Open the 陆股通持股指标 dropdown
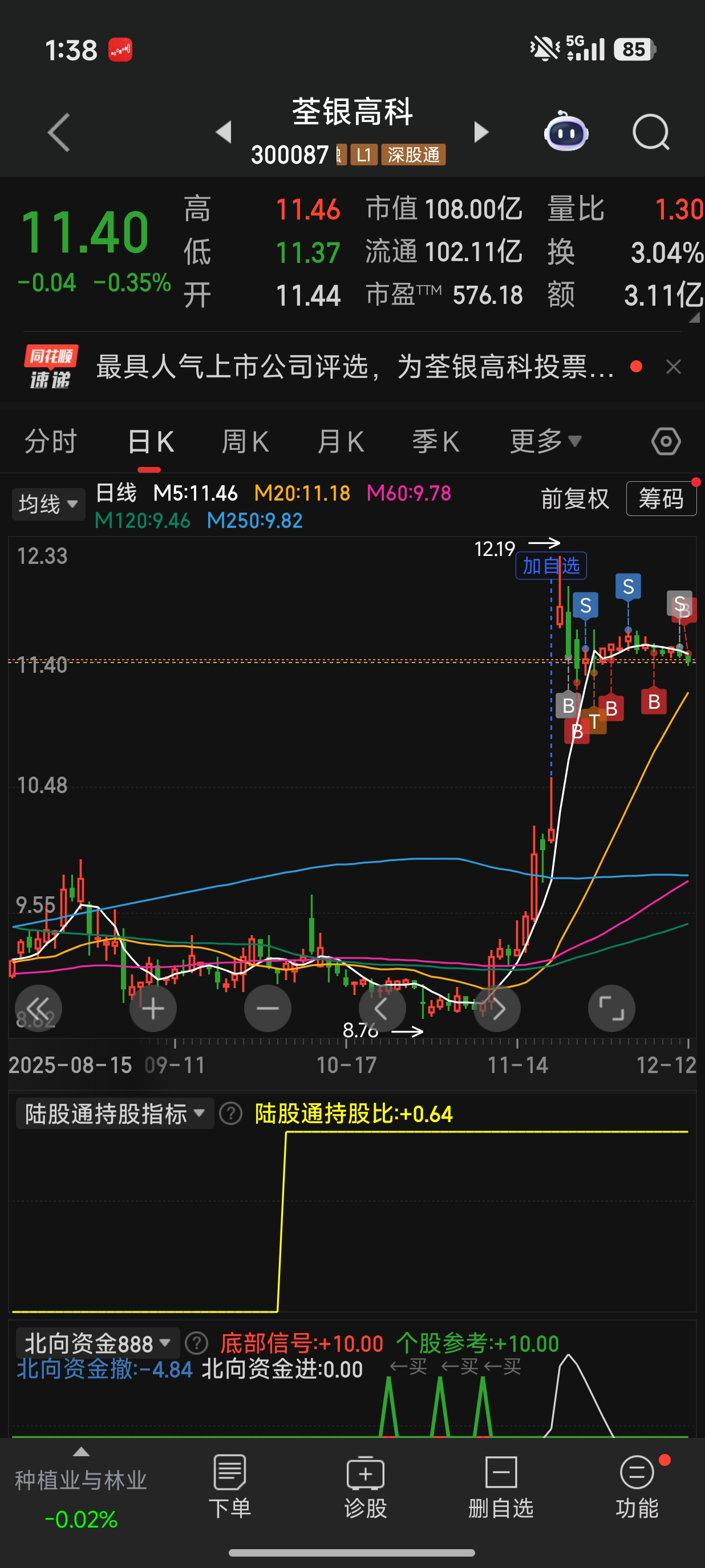Image resolution: width=705 pixels, height=1568 pixels. pos(115,1114)
